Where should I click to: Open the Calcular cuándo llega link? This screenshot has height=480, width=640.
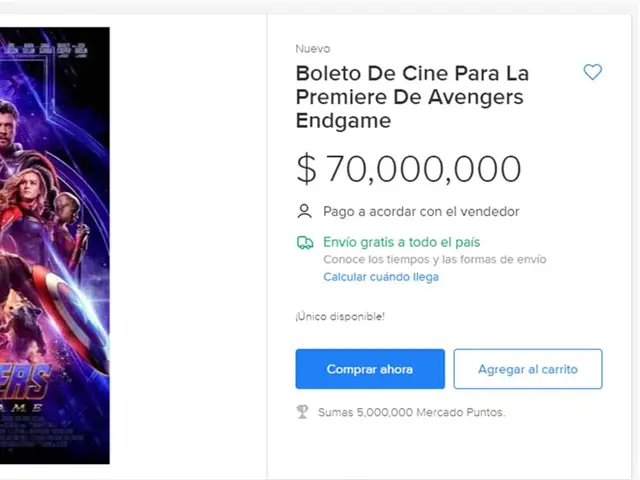click(x=380, y=277)
